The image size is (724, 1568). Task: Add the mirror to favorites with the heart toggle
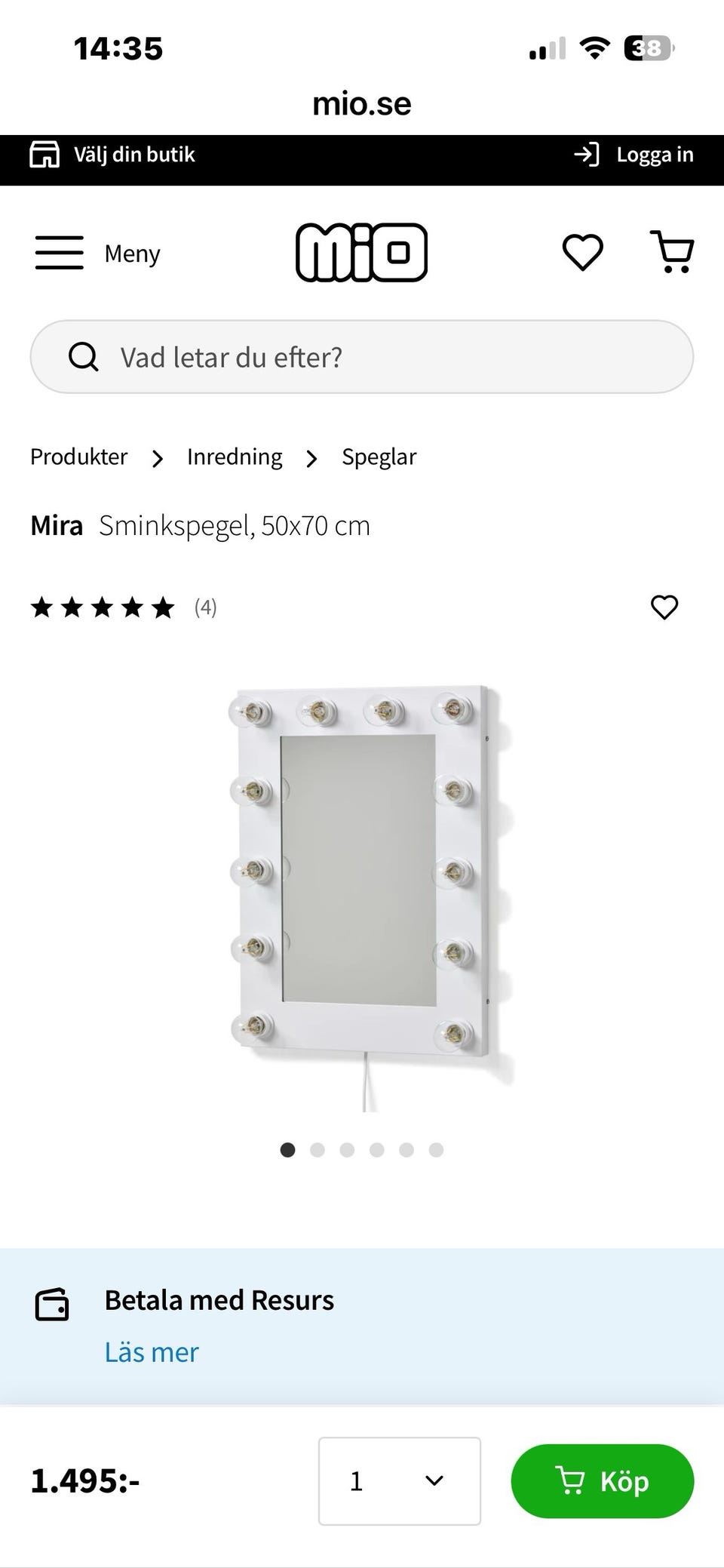pos(664,607)
